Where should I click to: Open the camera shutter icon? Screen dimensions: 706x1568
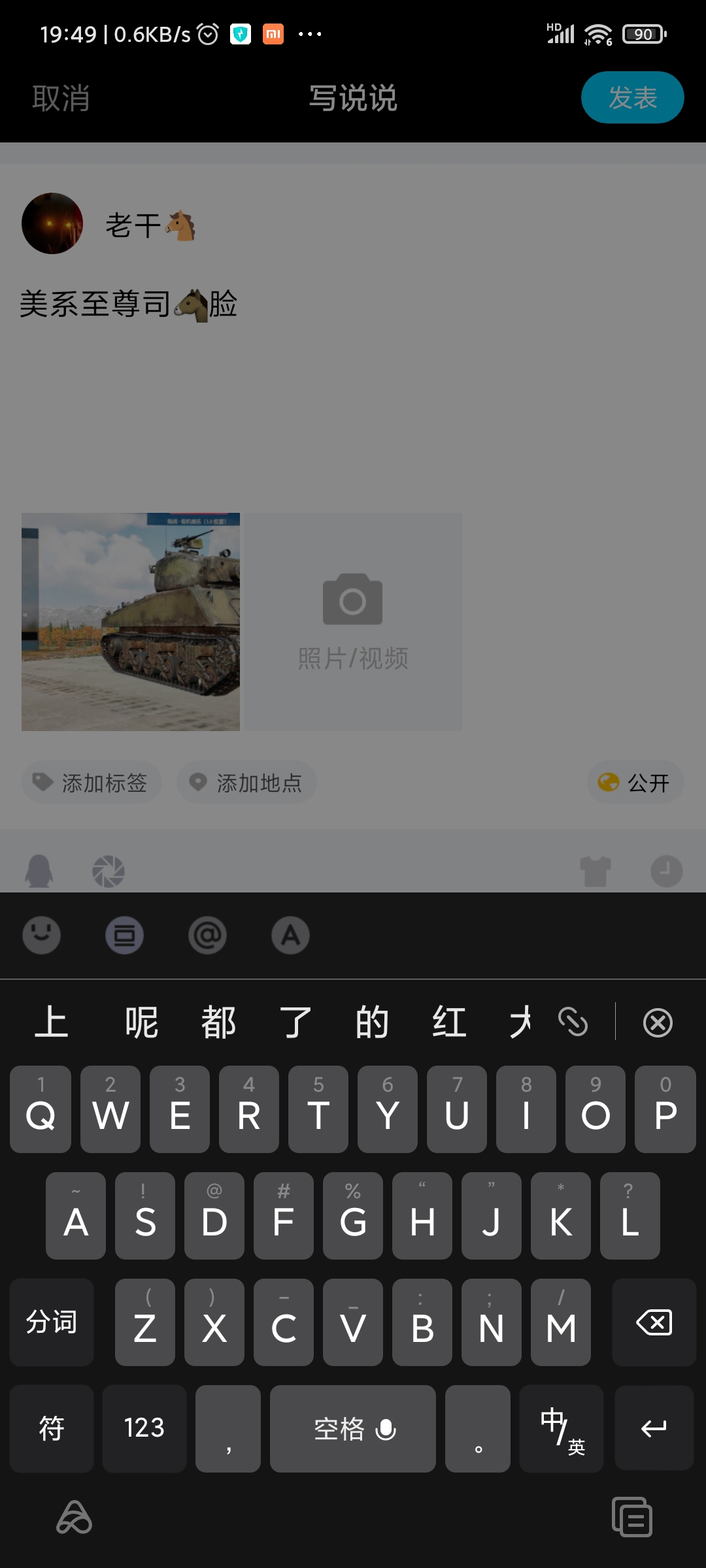tap(109, 871)
